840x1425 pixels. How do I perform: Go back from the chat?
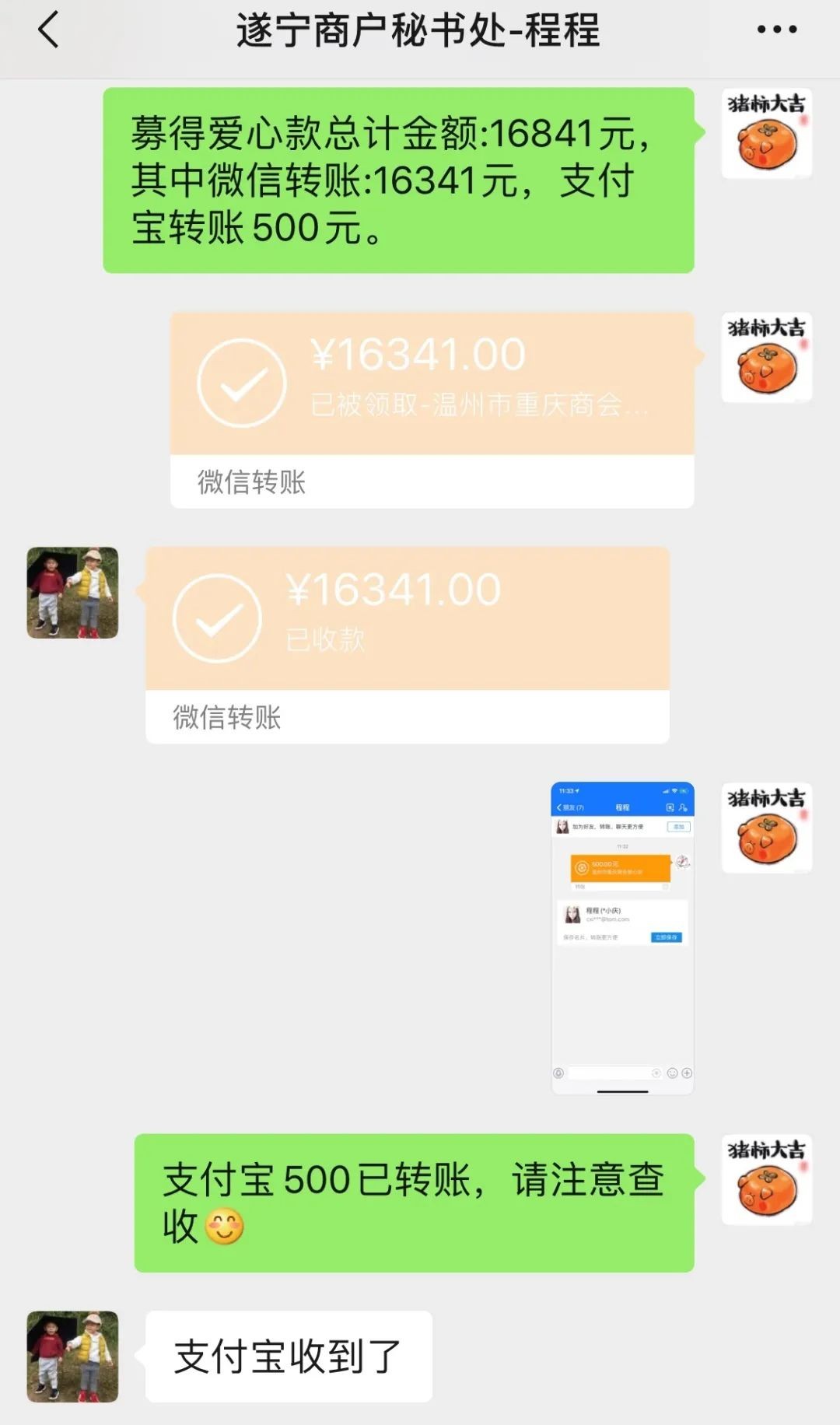click(48, 31)
